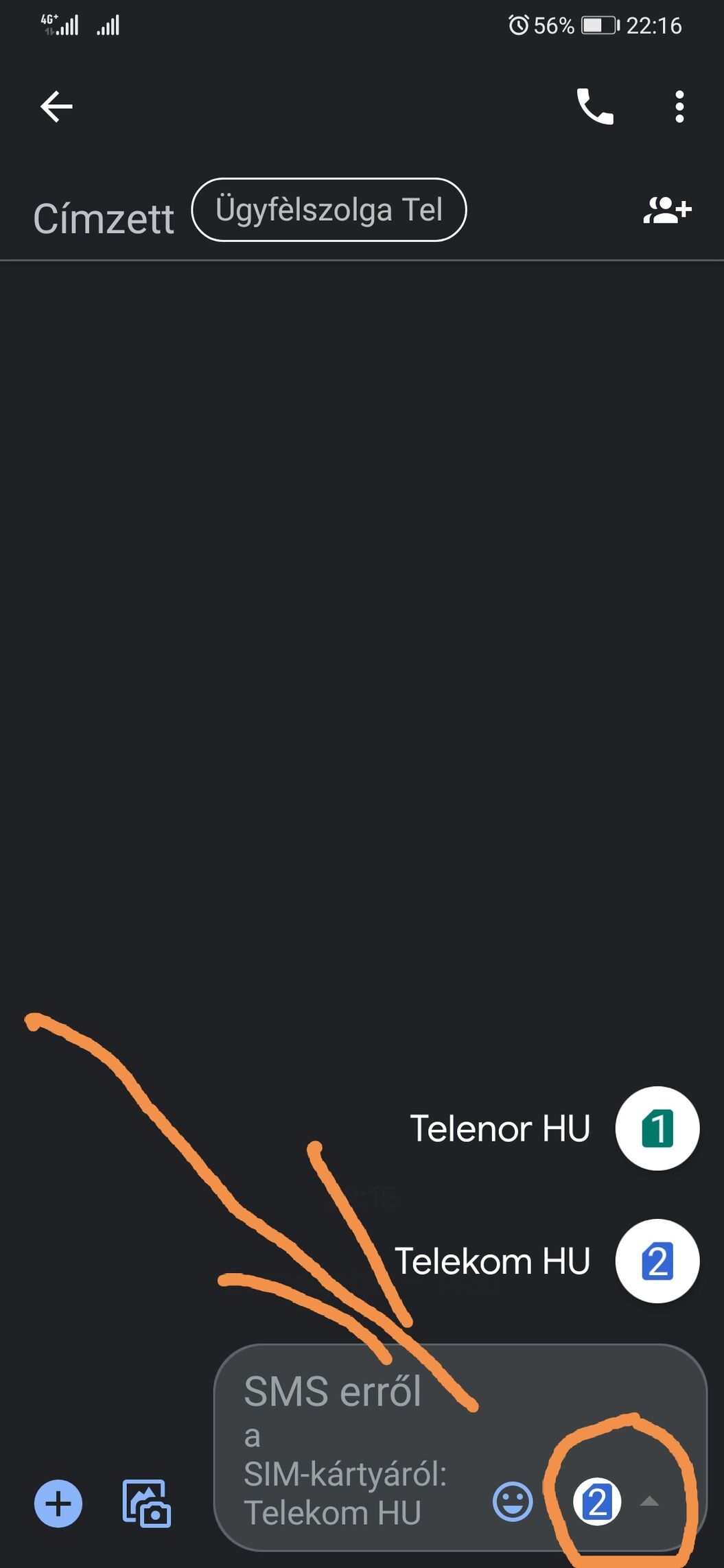
Task: Open the three-dot overflow menu
Action: click(679, 106)
